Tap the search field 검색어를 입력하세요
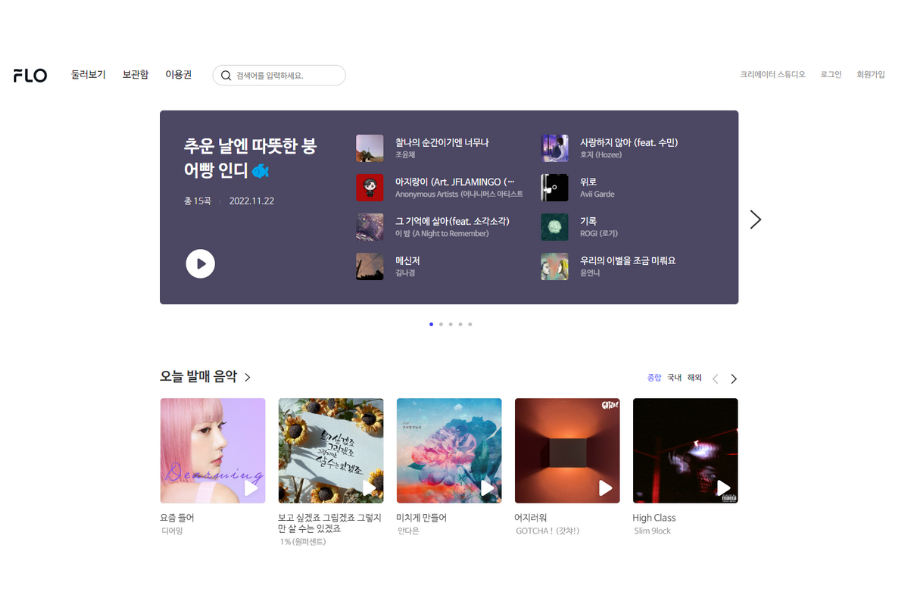This screenshot has width=900, height=600. pyautogui.click(x=285, y=75)
